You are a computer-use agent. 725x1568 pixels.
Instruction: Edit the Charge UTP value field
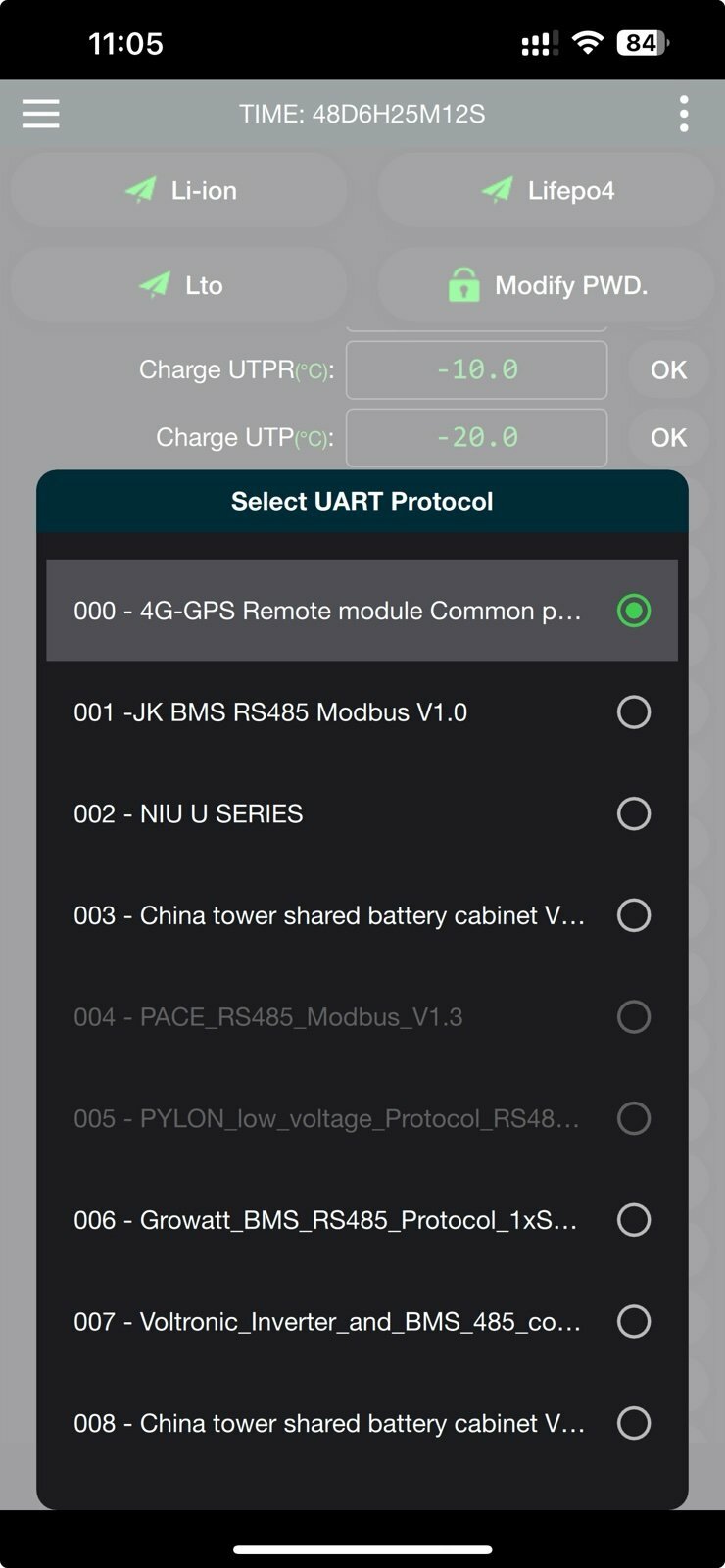click(x=477, y=437)
